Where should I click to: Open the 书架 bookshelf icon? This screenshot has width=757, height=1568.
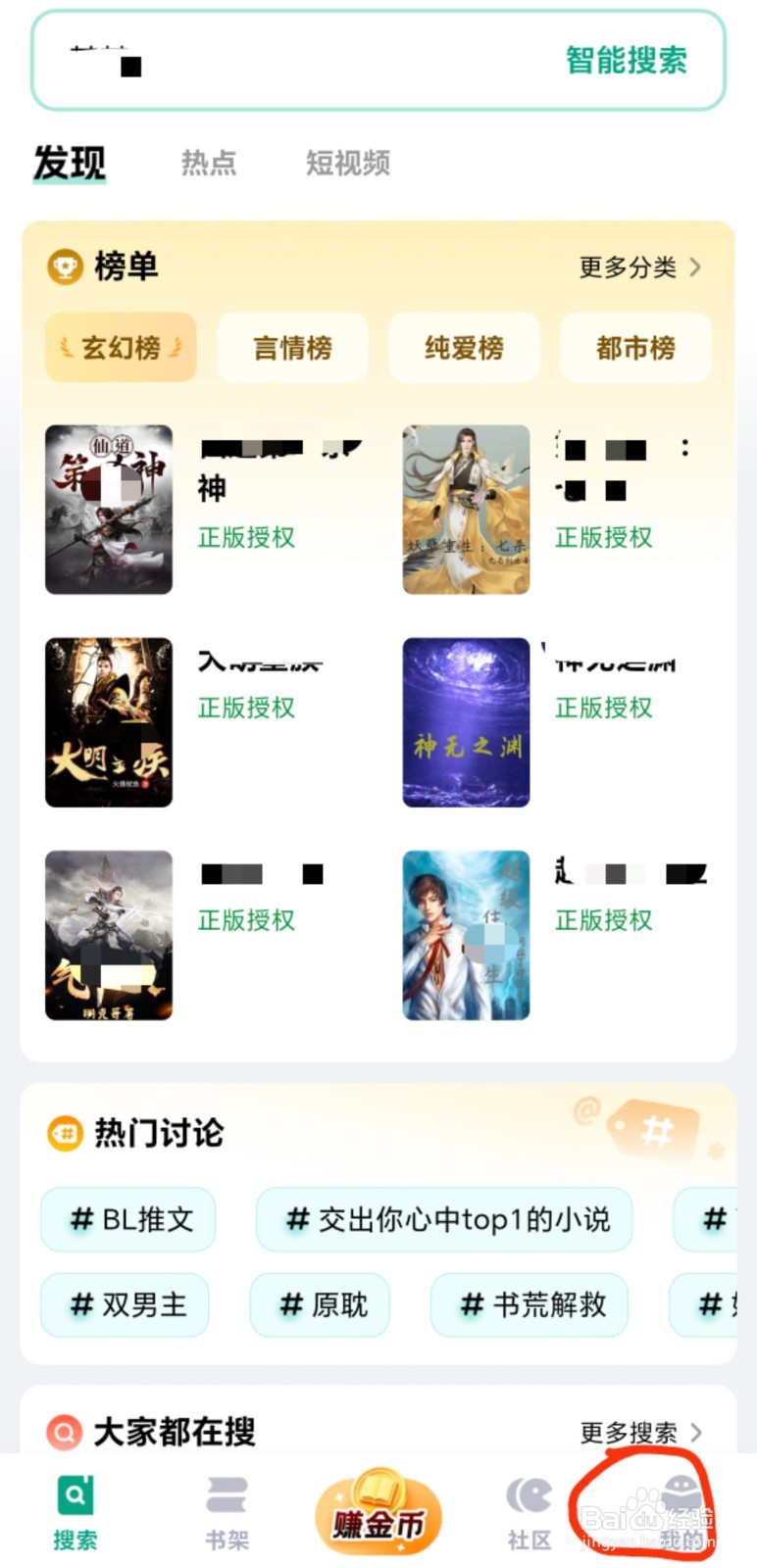point(226,1509)
